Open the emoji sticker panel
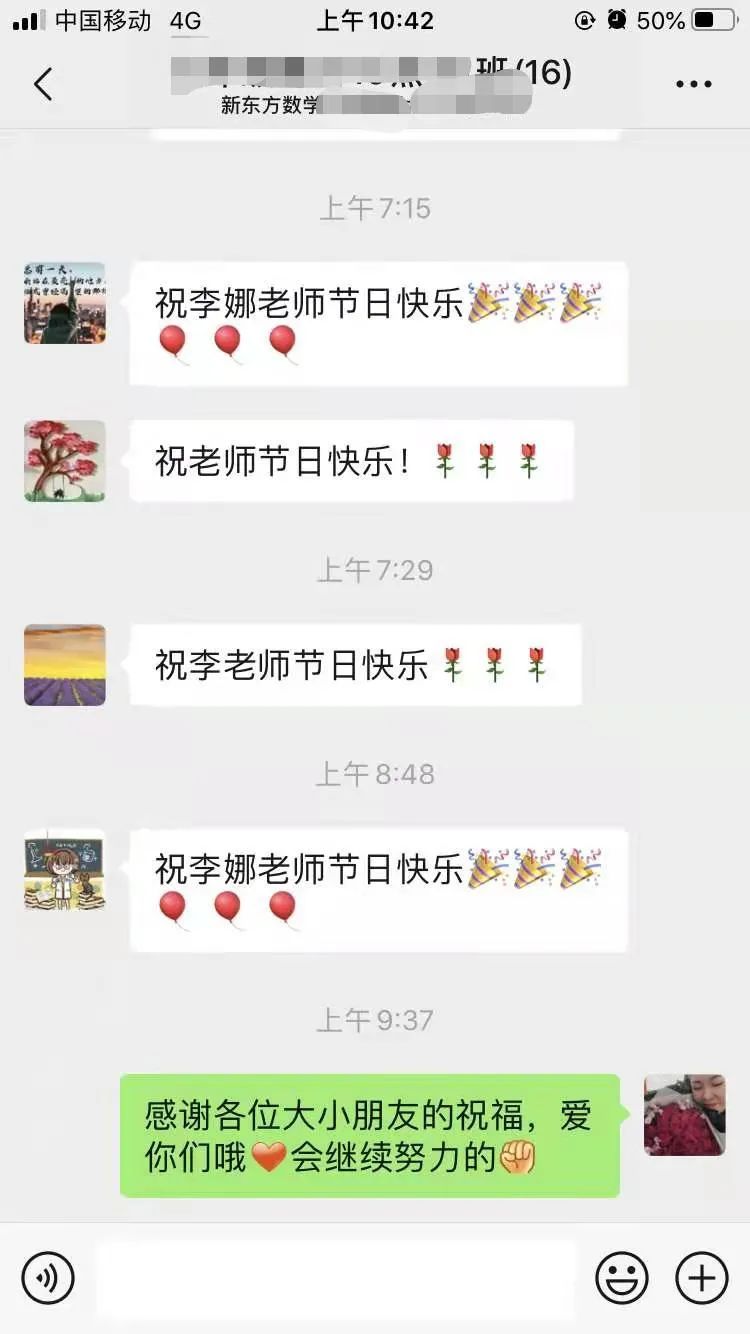 pyautogui.click(x=622, y=1277)
